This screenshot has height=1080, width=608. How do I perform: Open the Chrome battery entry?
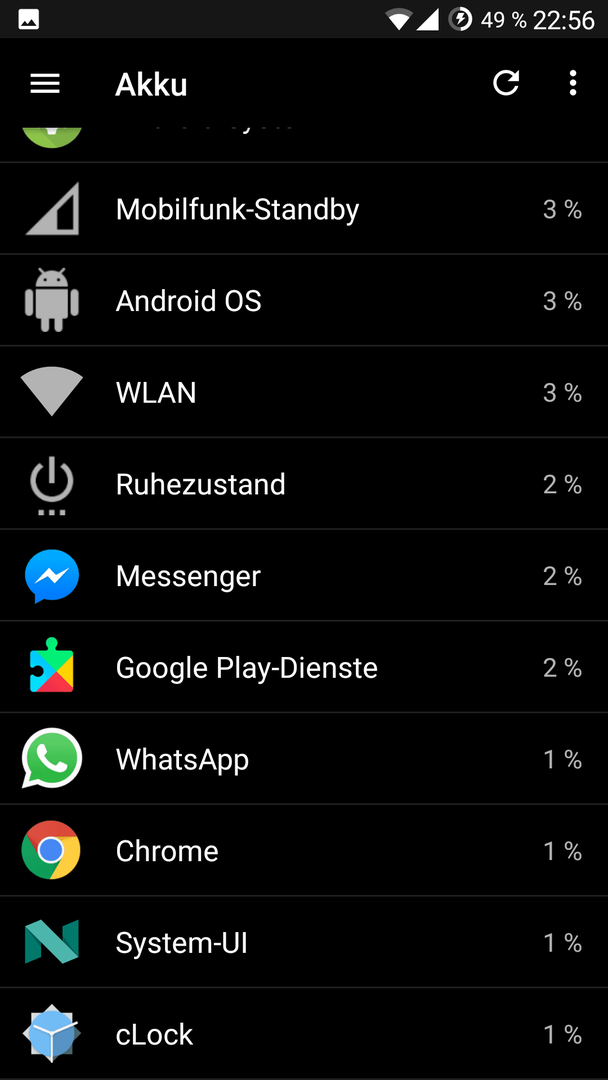304,850
